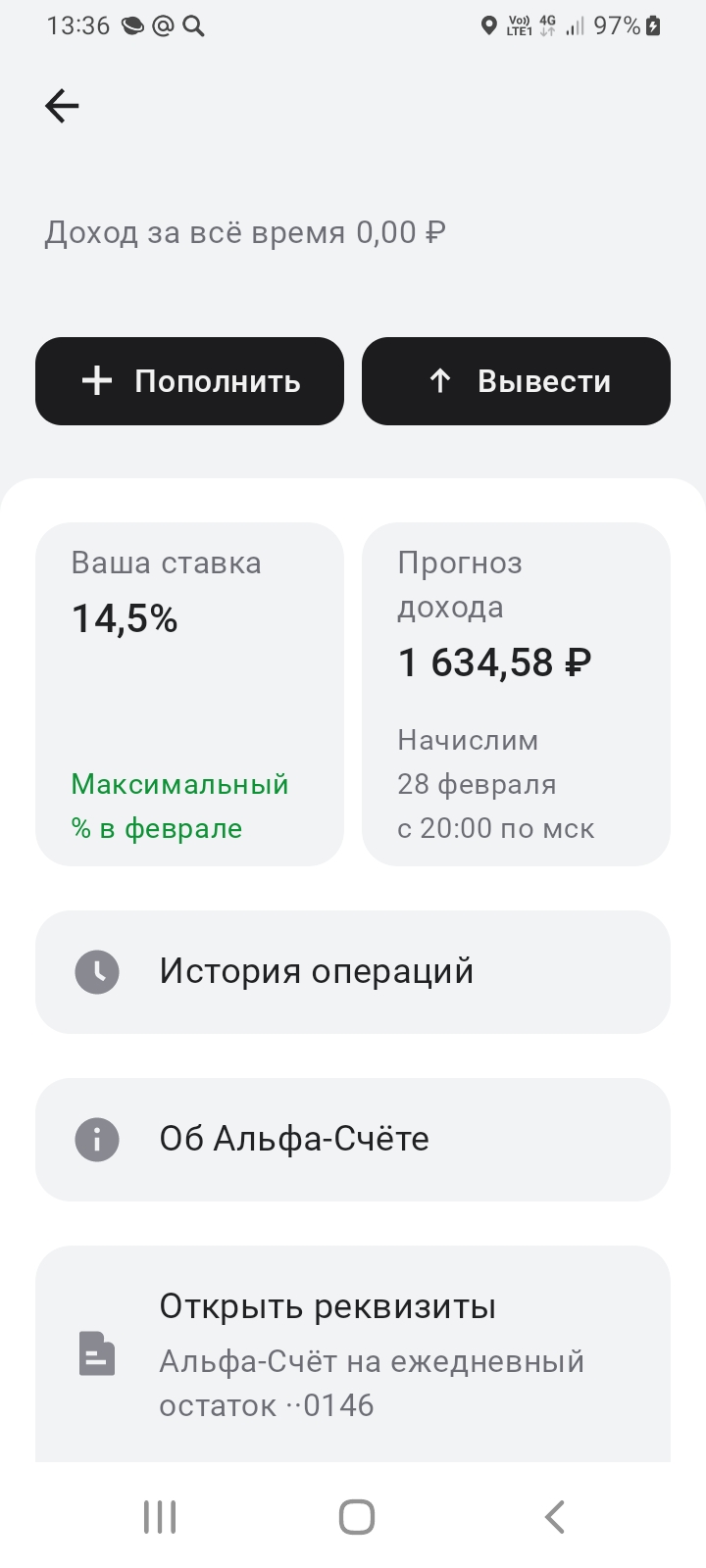The image size is (706, 1568).
Task: Open the Прогноз дохода card
Action: (x=516, y=694)
